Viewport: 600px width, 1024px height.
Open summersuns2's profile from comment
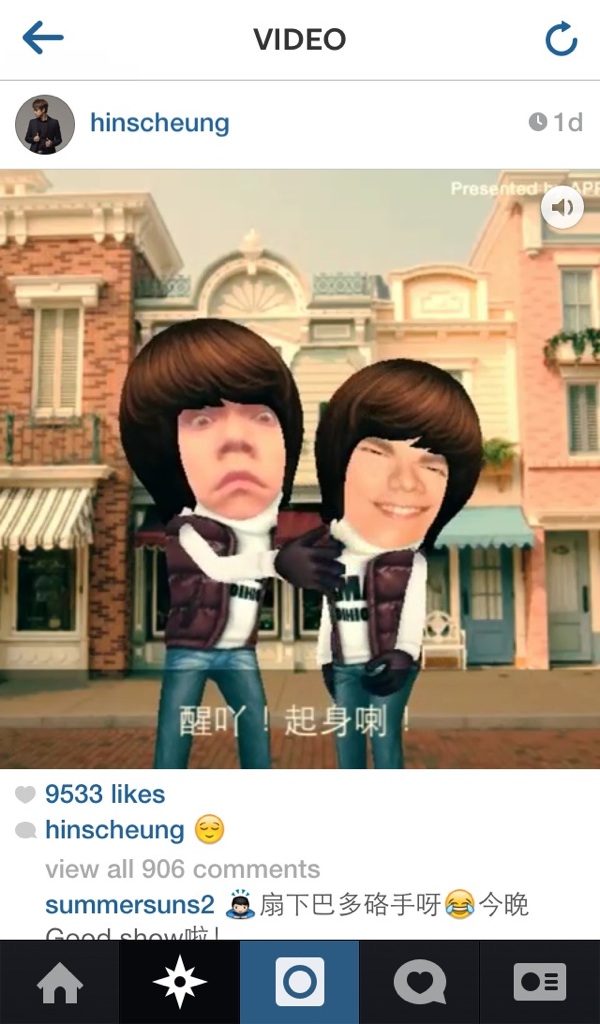[130, 905]
